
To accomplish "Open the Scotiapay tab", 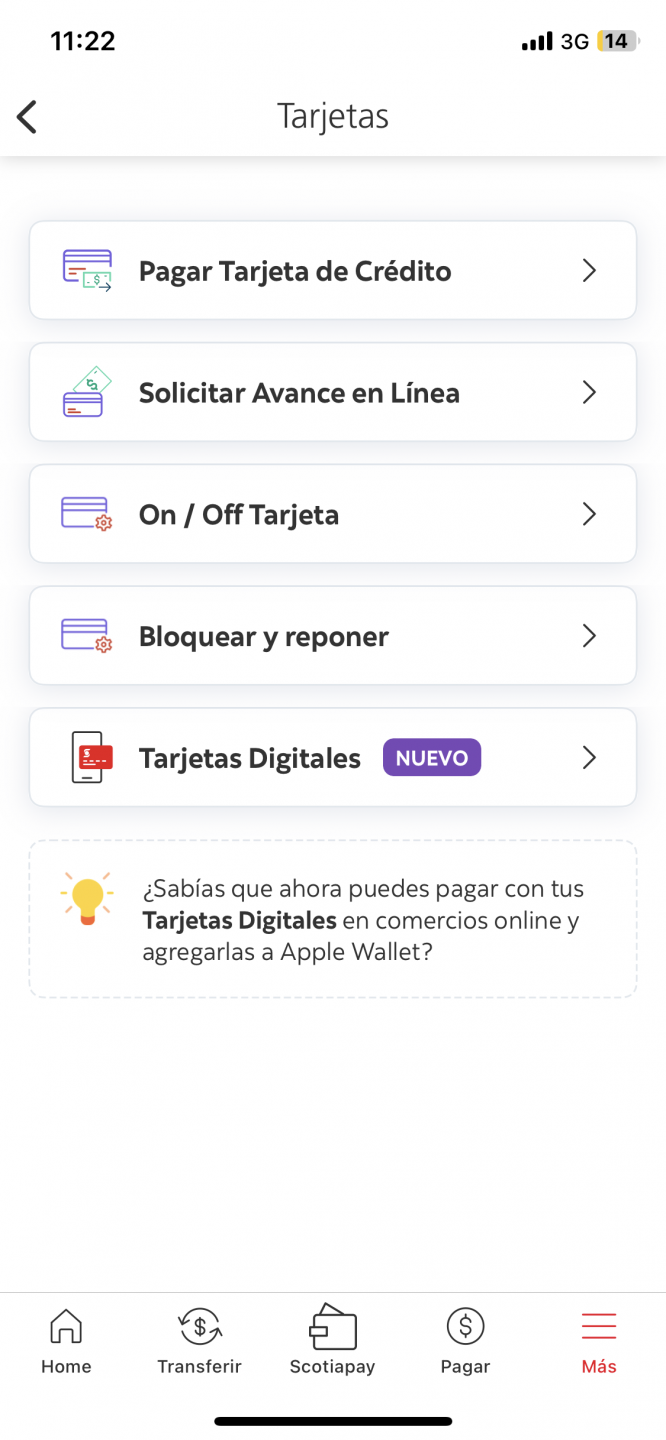I will [x=332, y=1342].
